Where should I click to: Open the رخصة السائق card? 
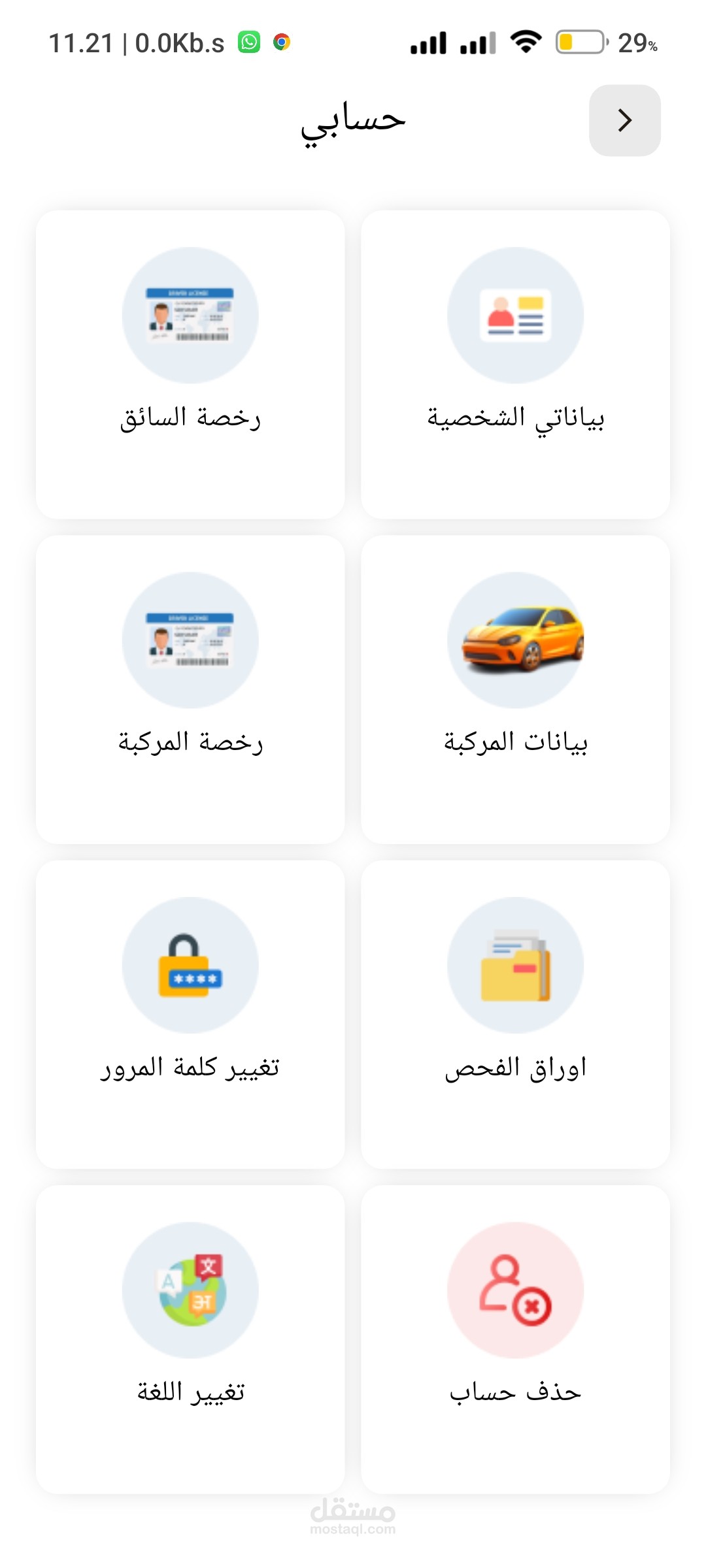click(190, 364)
